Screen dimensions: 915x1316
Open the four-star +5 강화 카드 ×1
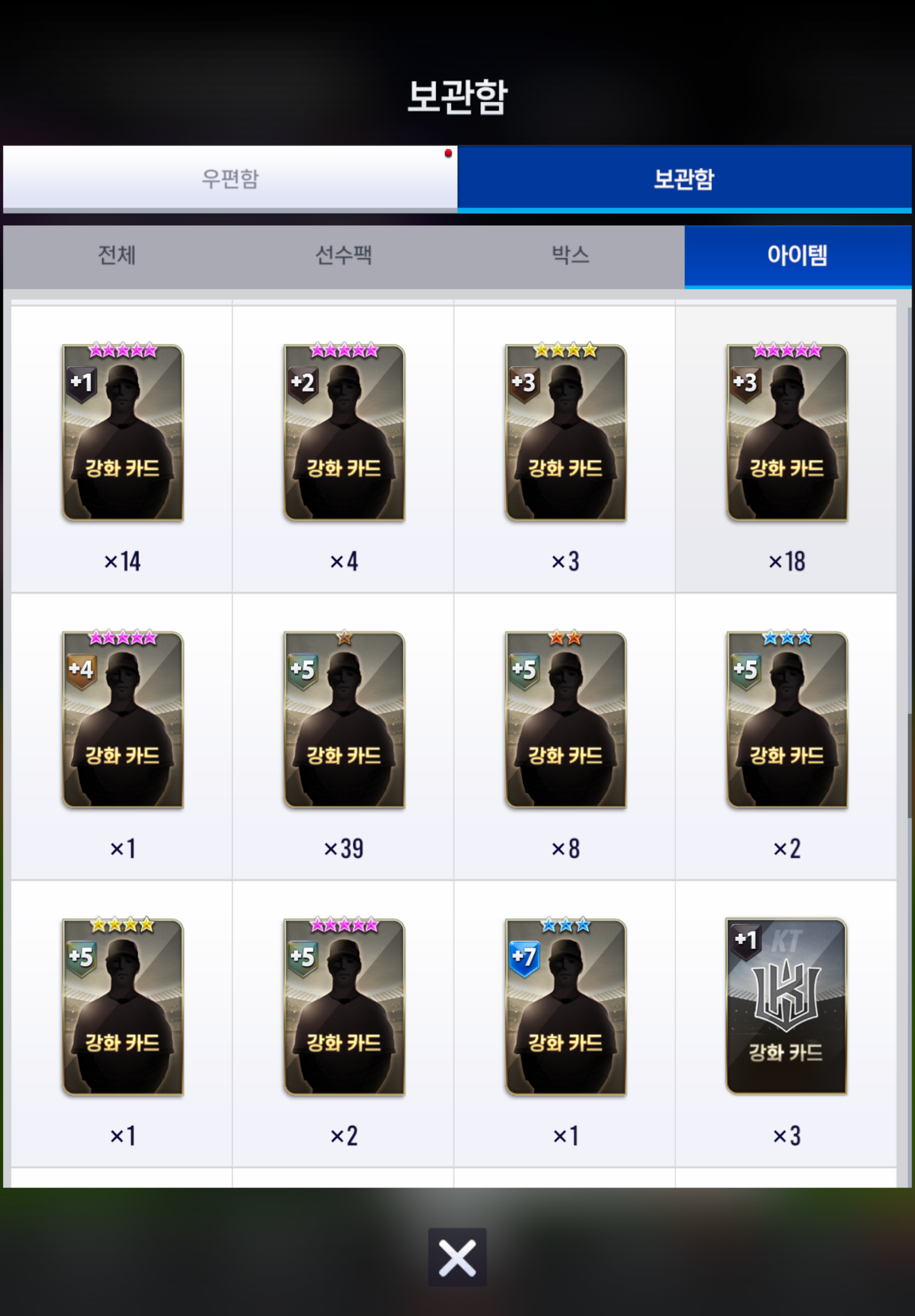(x=123, y=1007)
